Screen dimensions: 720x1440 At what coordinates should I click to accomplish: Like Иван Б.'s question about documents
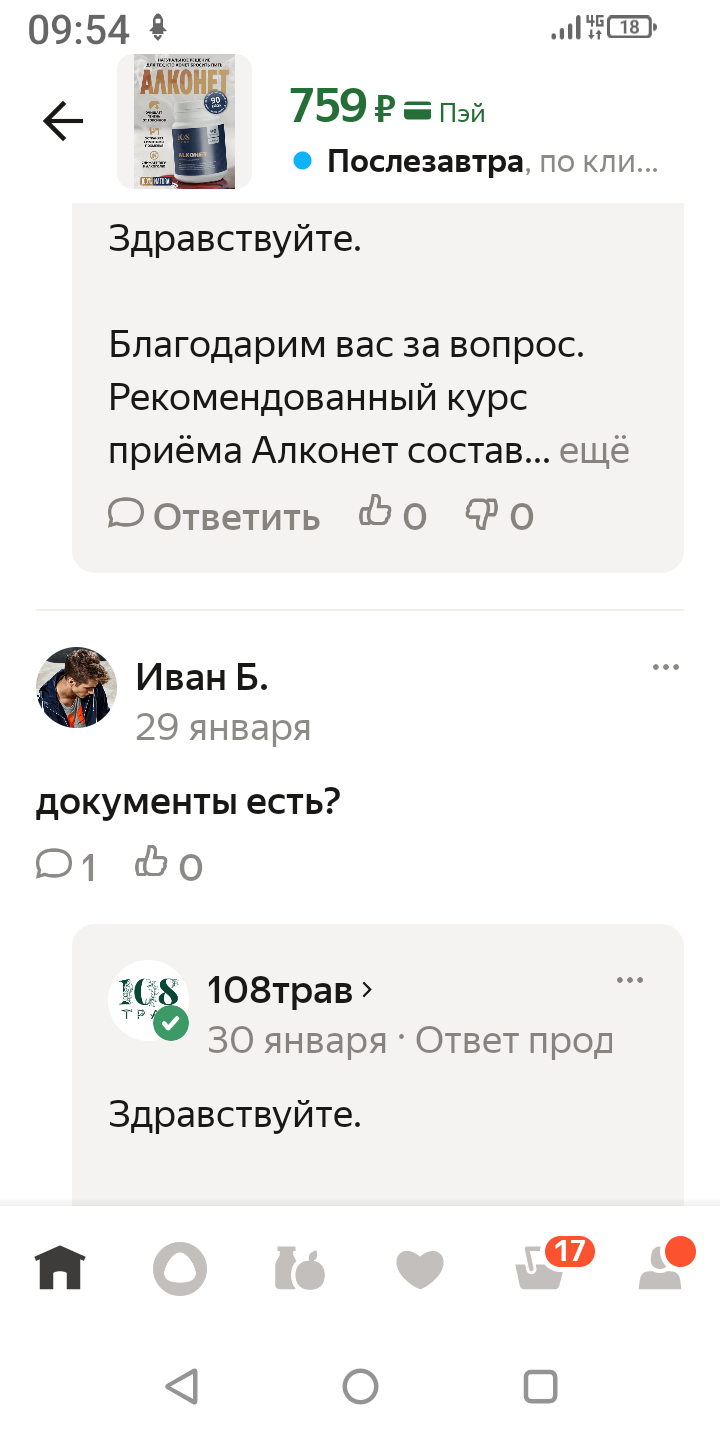[x=168, y=864]
